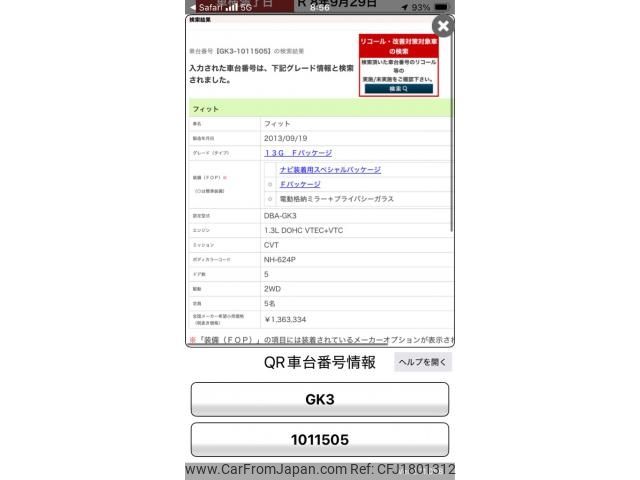Select the GK3 chassis model button

coord(319,399)
